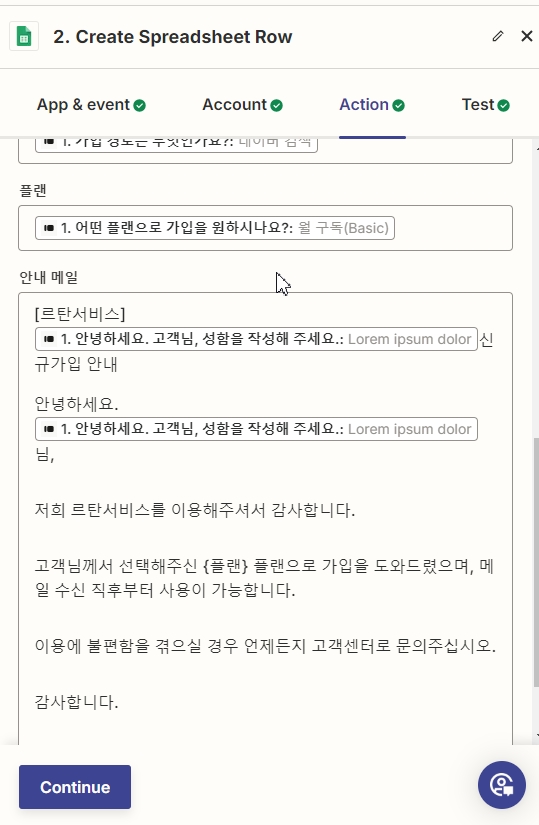Switch to the Account tab

[x=243, y=105]
